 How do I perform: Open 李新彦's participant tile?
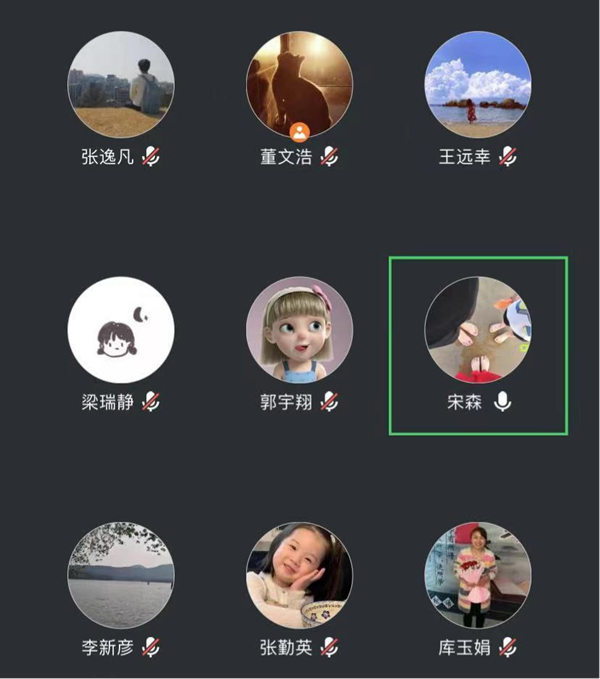click(x=121, y=575)
